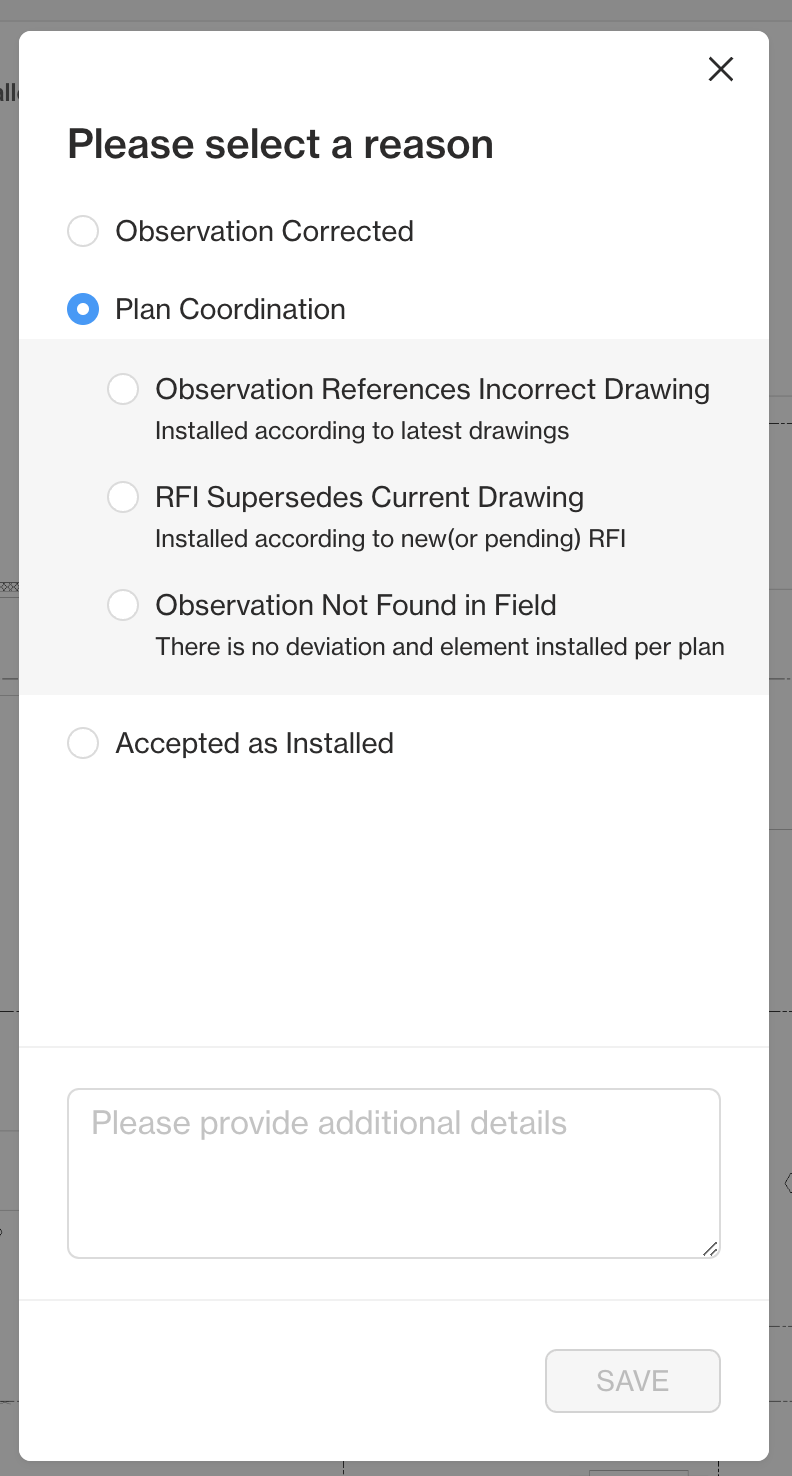Select Observation References Incorrect Drawing
The image size is (792, 1476).
[x=123, y=389]
